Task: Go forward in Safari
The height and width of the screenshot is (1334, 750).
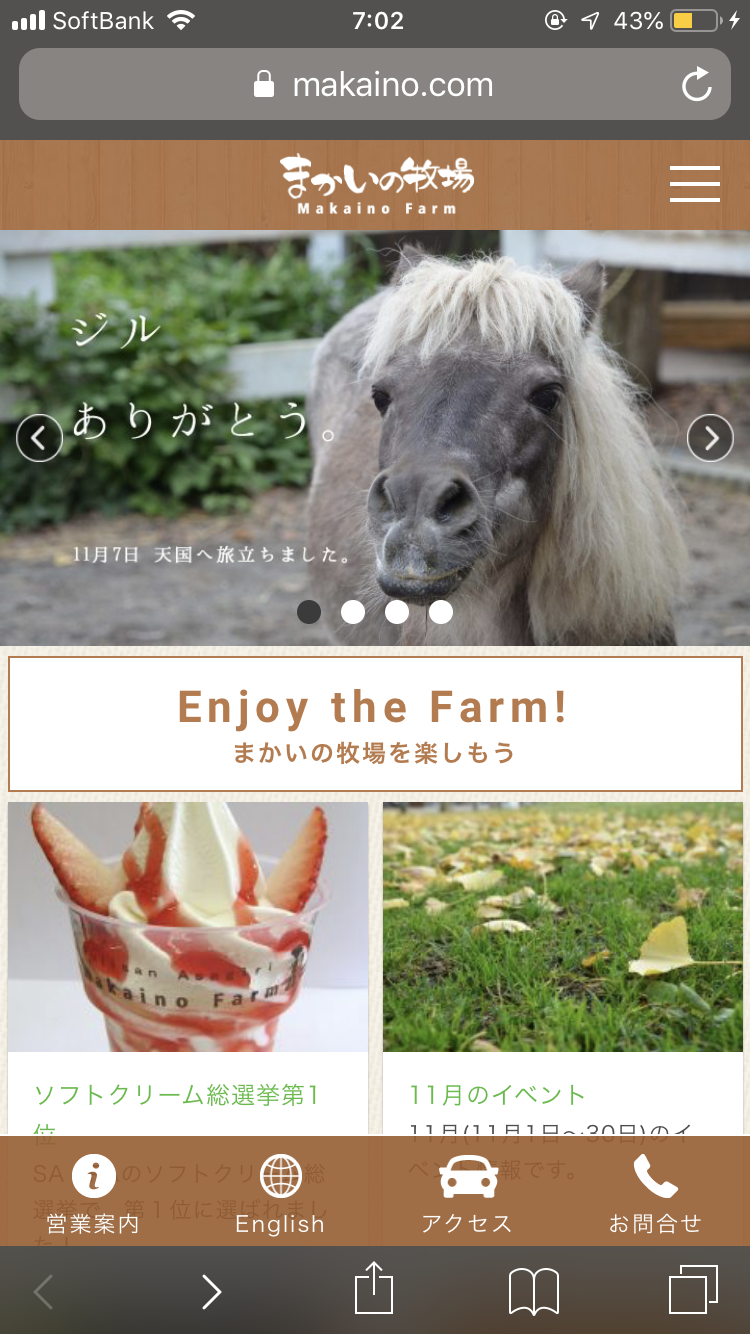Action: (211, 1292)
